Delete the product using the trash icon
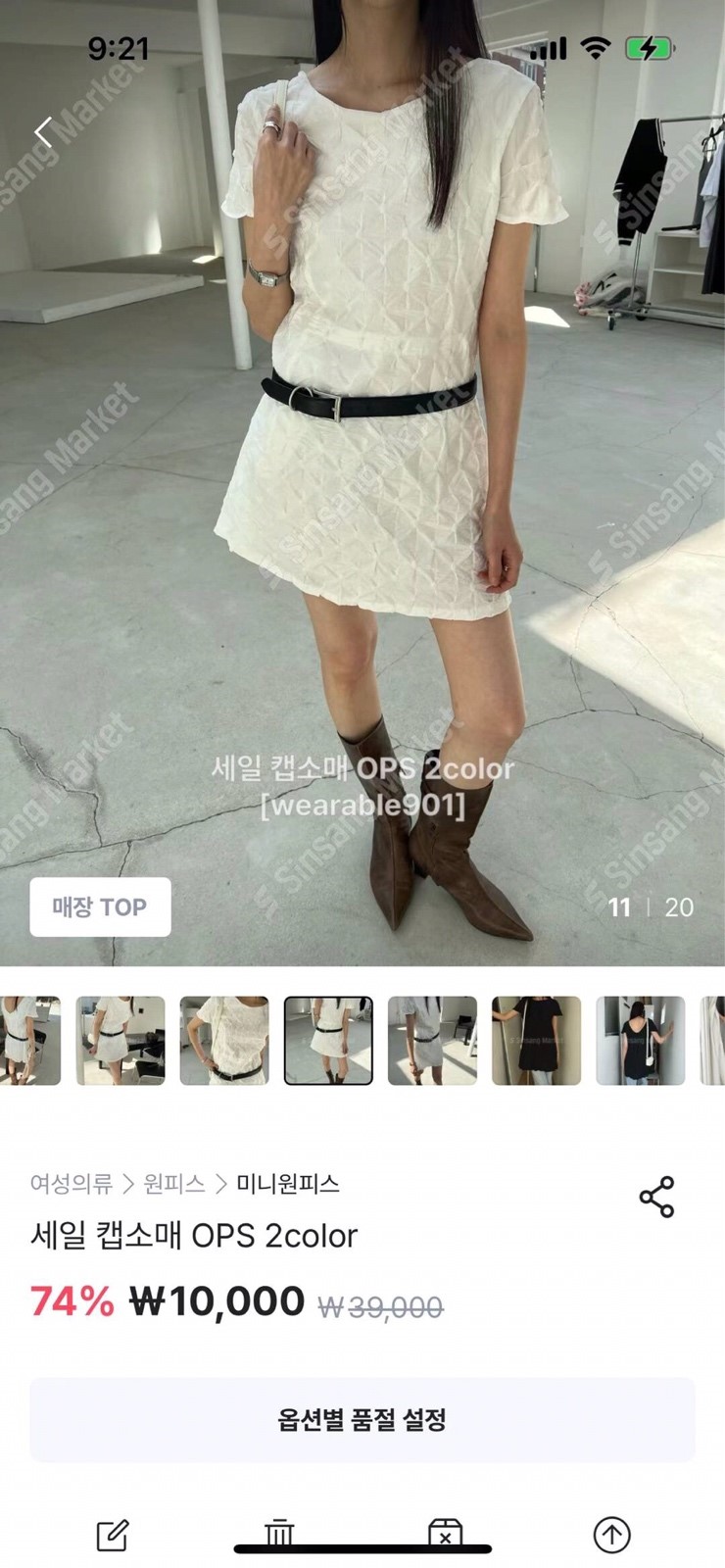Screen dimensions: 725x1568 (x=279, y=1533)
